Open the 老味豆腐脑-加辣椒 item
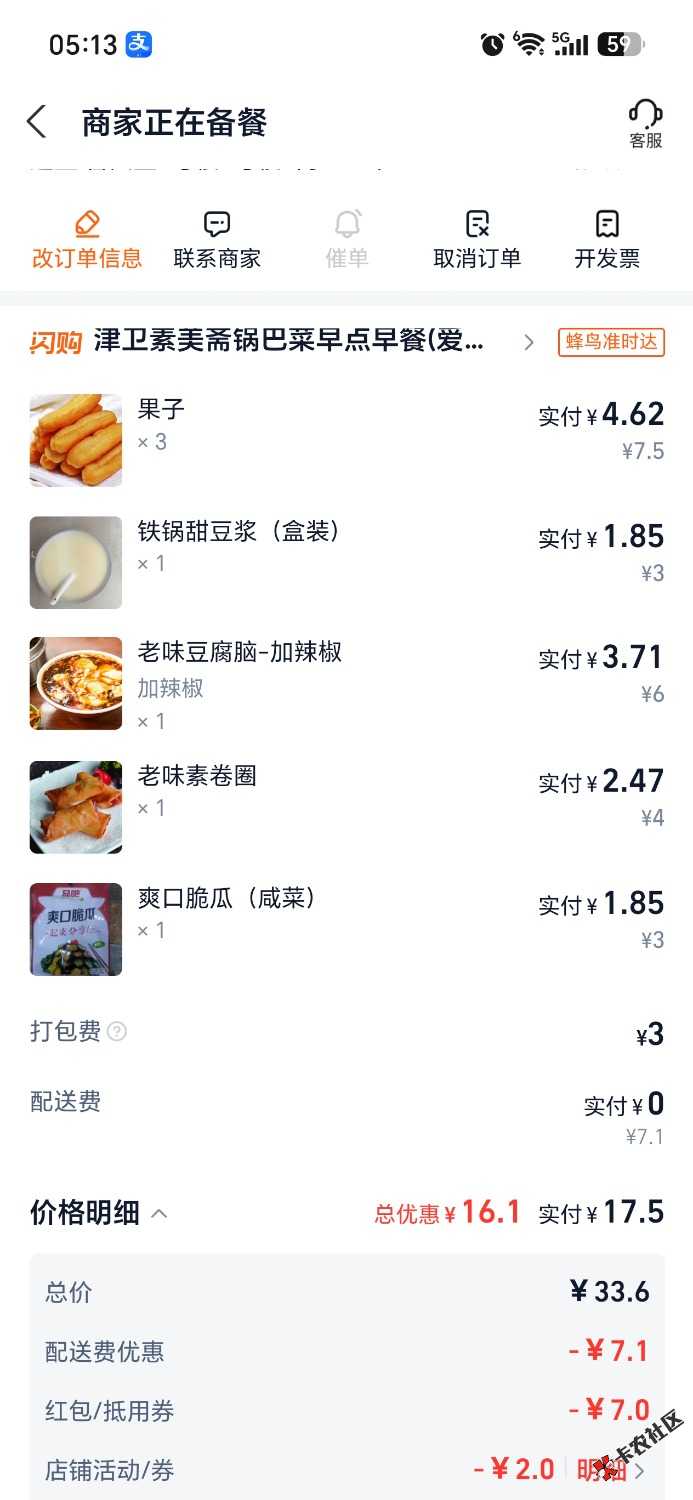This screenshot has height=1500, width=693. click(x=347, y=684)
